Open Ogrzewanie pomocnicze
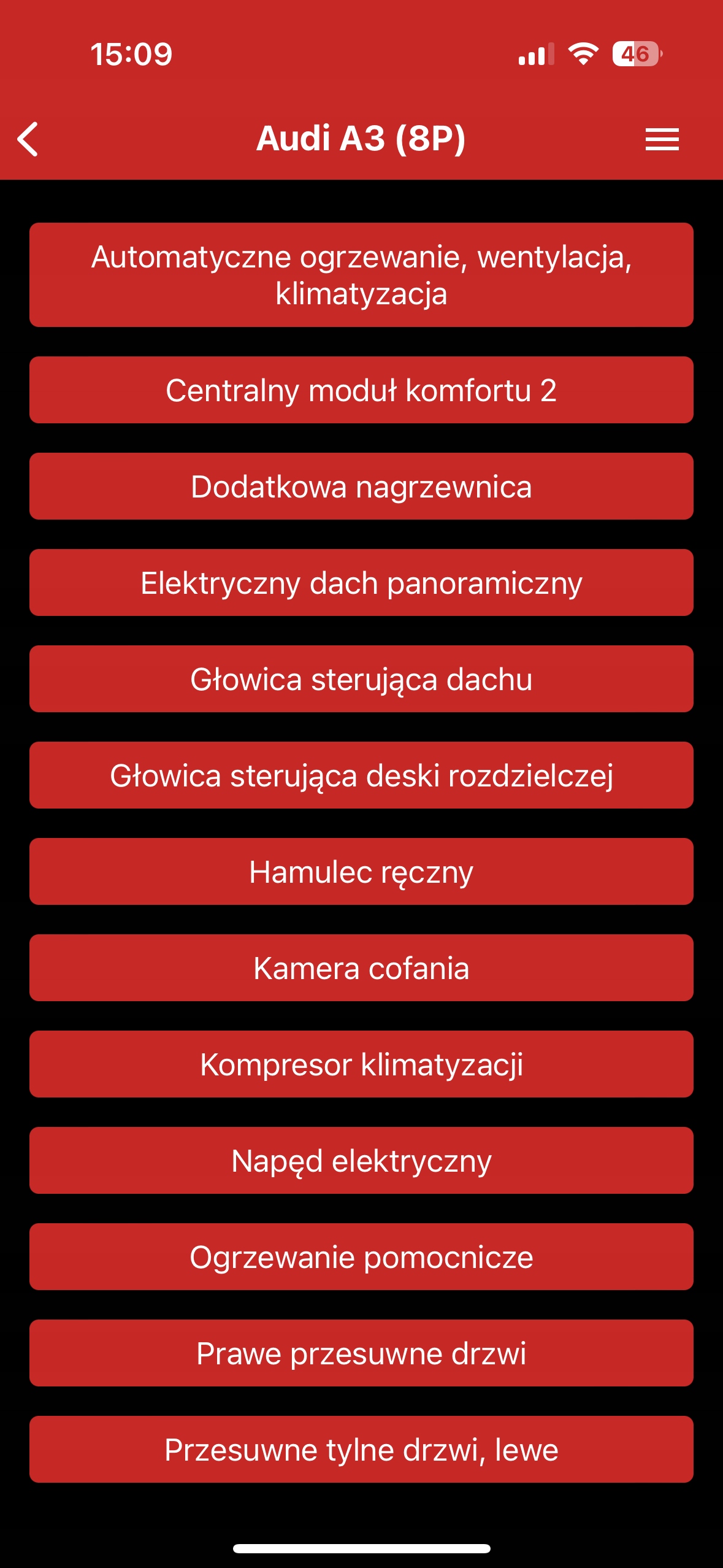Viewport: 723px width, 1568px height. [361, 1257]
